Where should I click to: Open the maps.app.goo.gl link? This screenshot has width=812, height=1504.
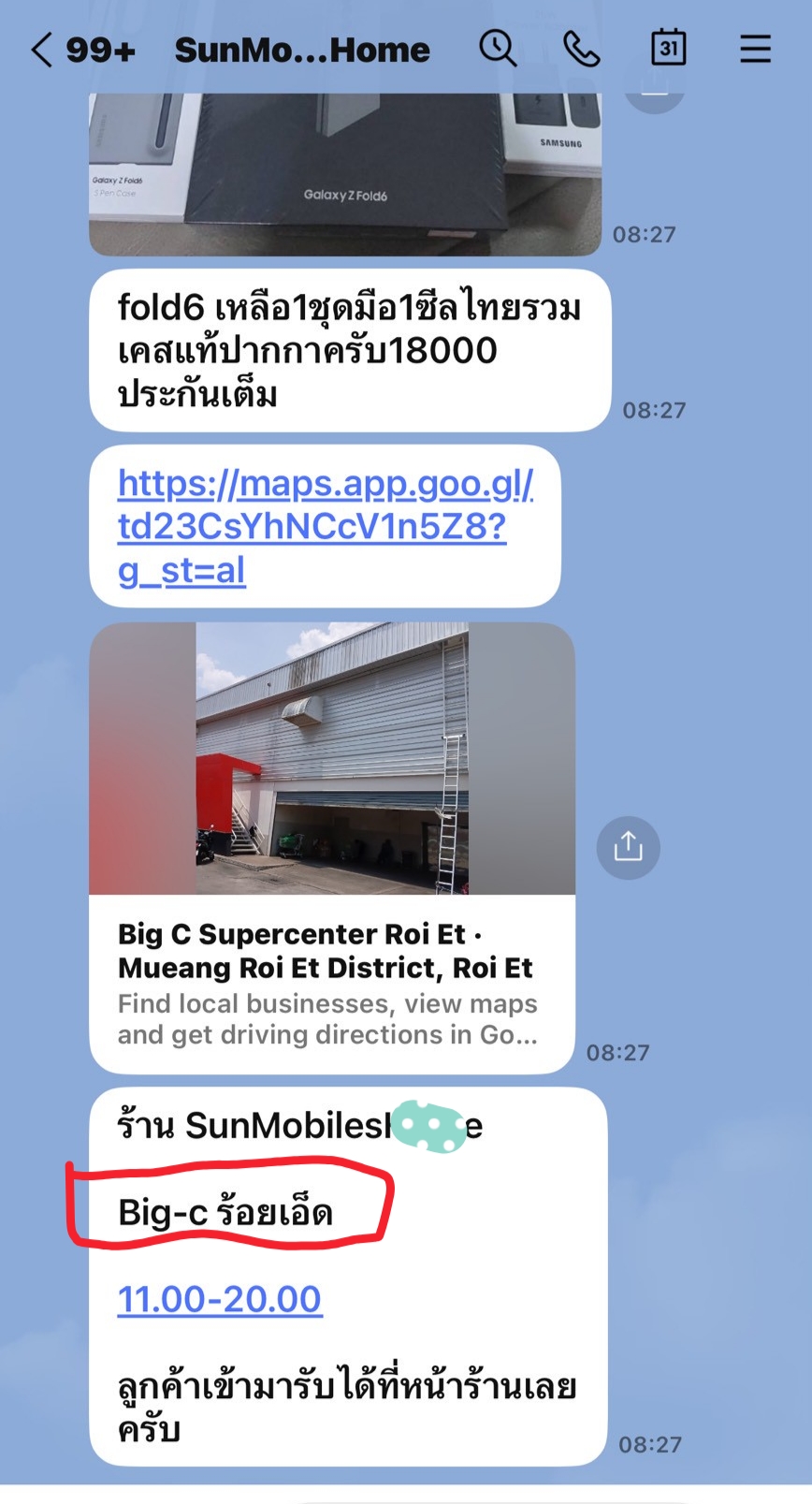[x=325, y=526]
